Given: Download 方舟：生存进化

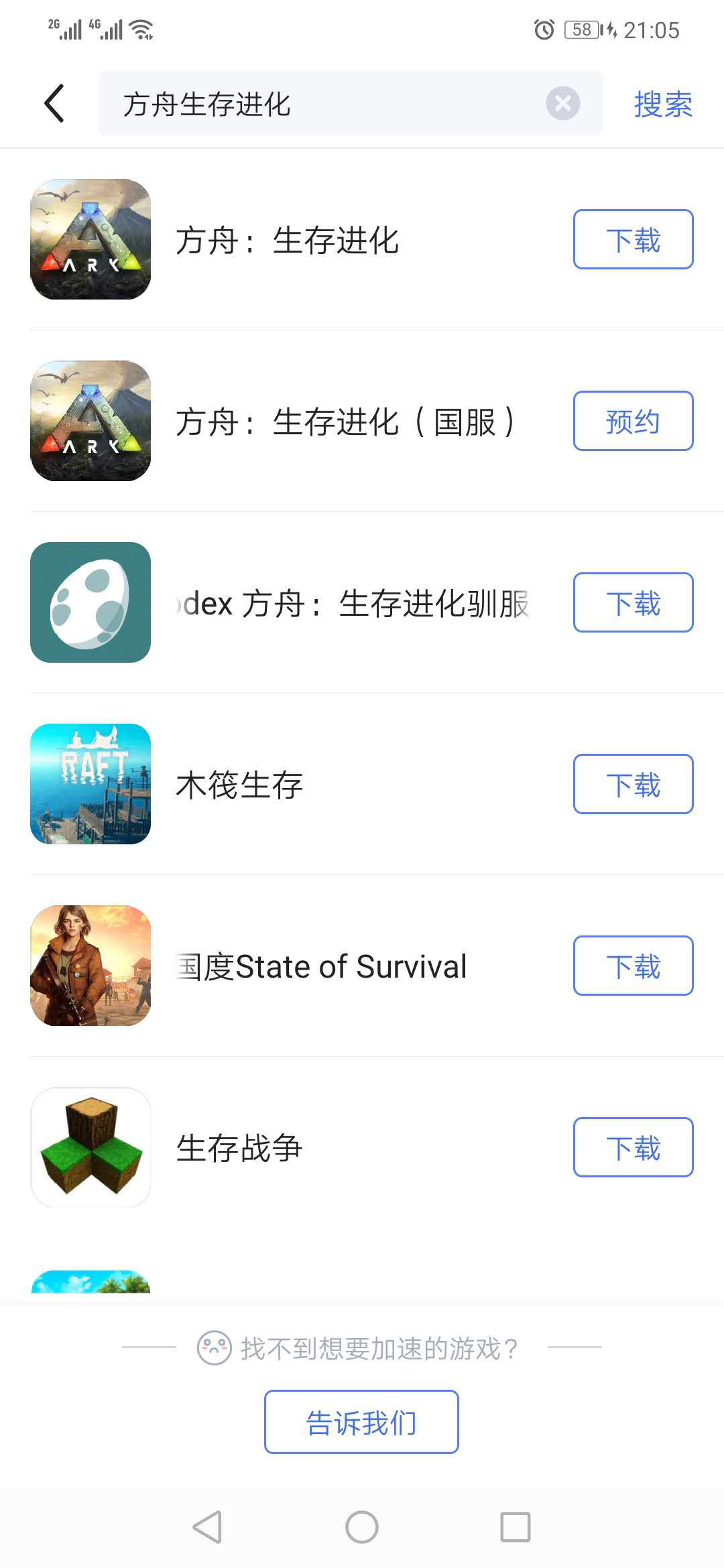Looking at the screenshot, I should 633,240.
